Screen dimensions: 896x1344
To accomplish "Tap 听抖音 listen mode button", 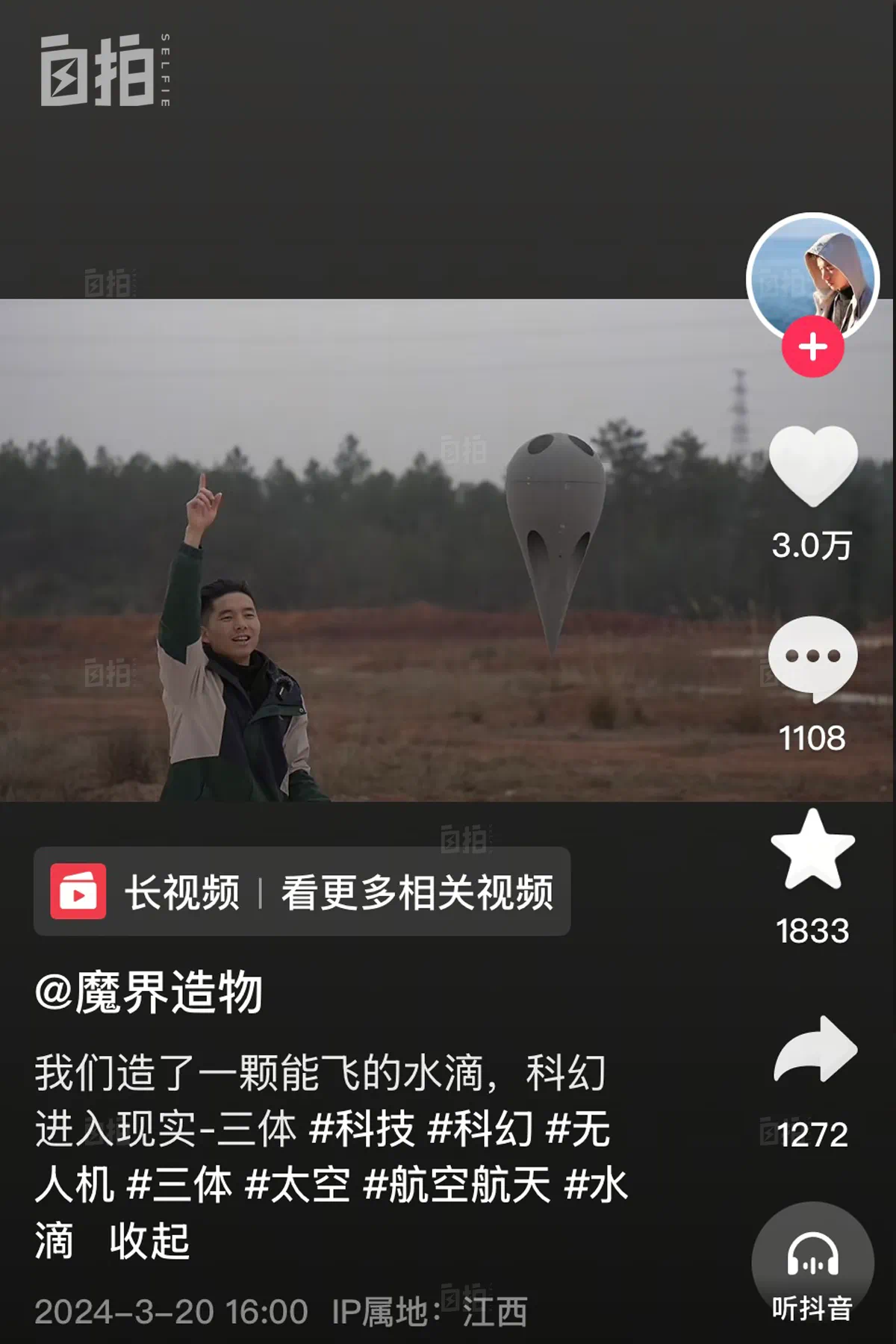I will click(x=812, y=1265).
